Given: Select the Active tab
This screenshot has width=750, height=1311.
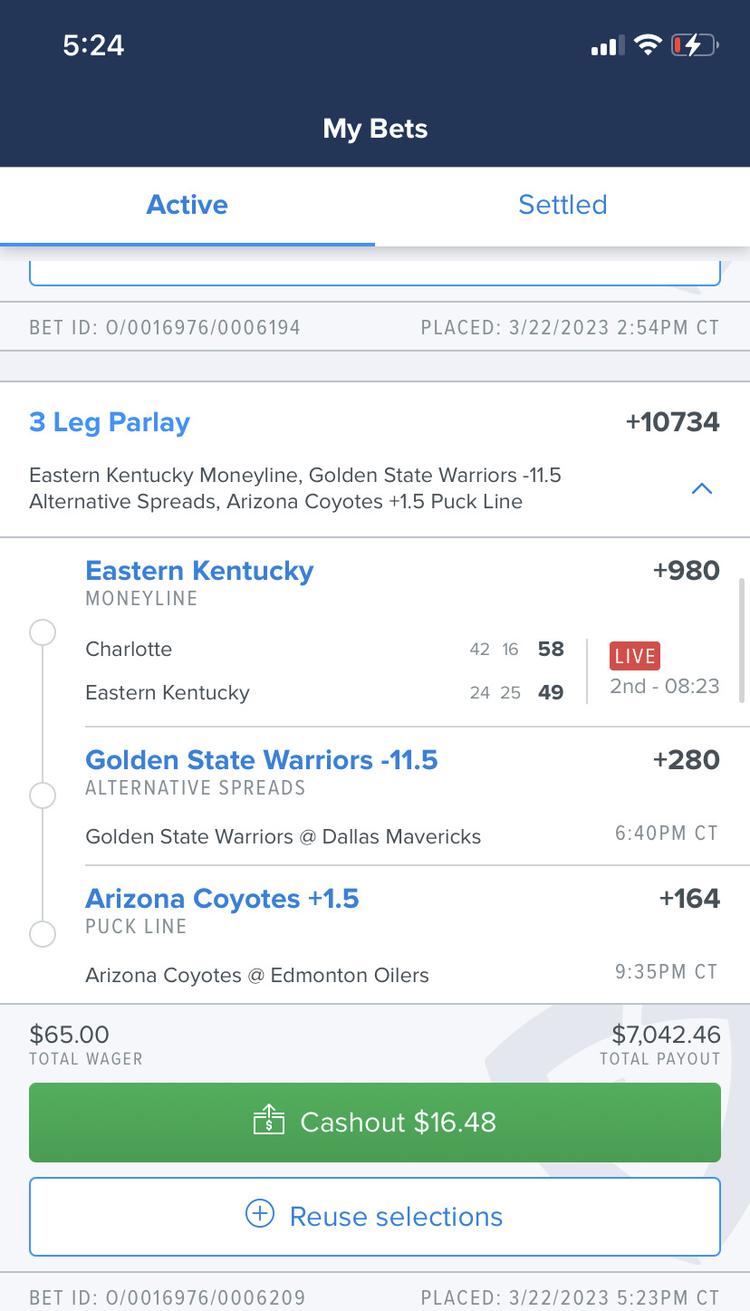Looking at the screenshot, I should coord(187,205).
